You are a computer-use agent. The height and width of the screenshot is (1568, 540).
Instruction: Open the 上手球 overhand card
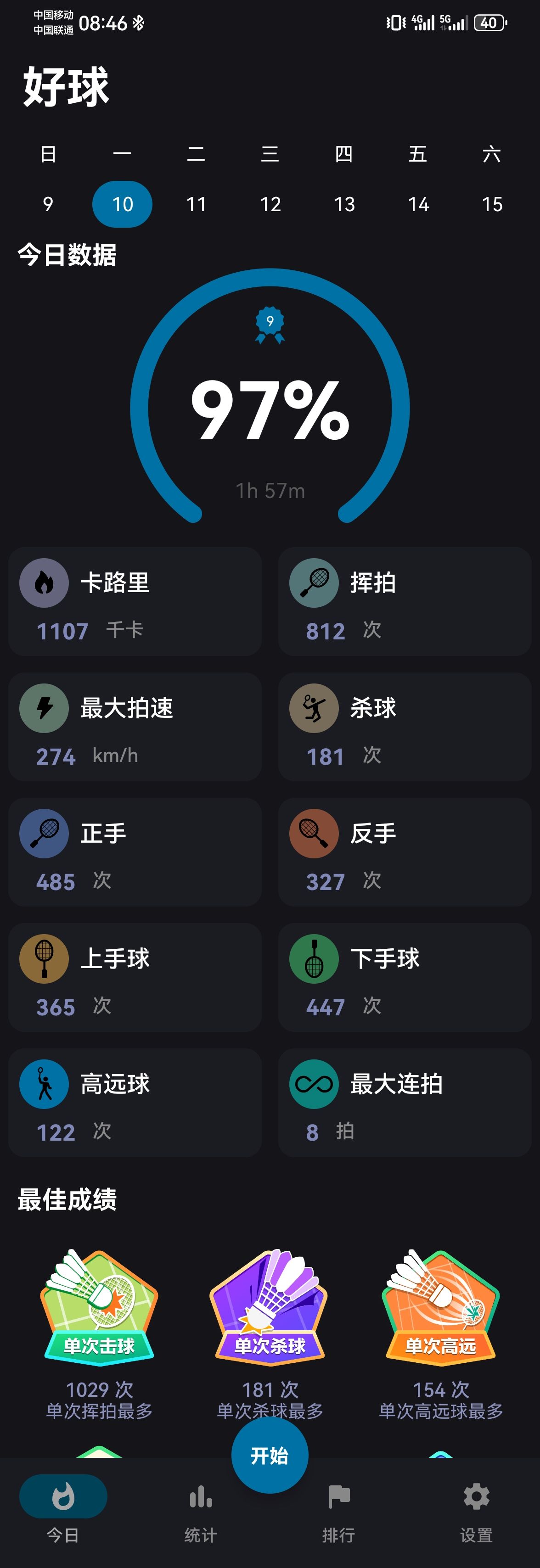[135, 978]
